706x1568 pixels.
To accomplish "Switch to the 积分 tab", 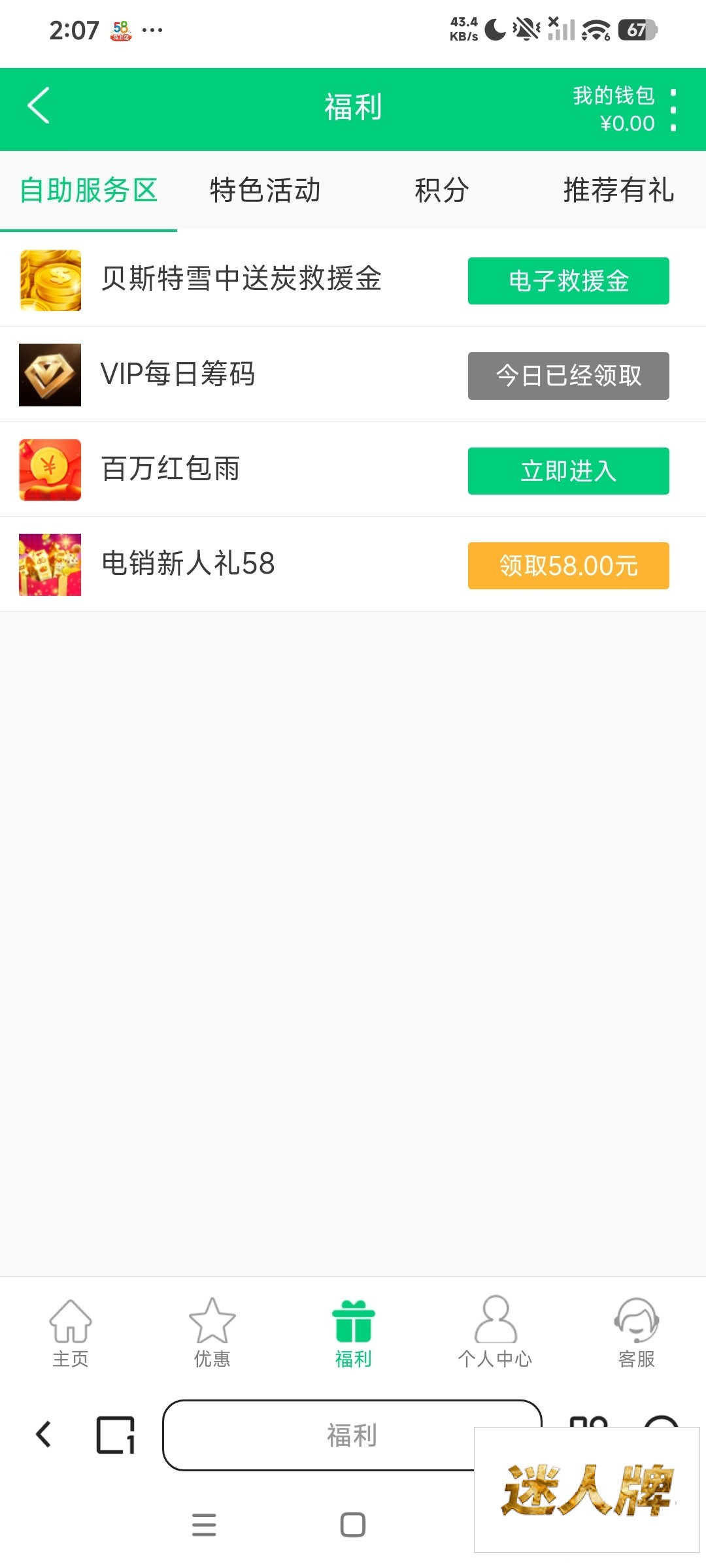I will pyautogui.click(x=441, y=190).
